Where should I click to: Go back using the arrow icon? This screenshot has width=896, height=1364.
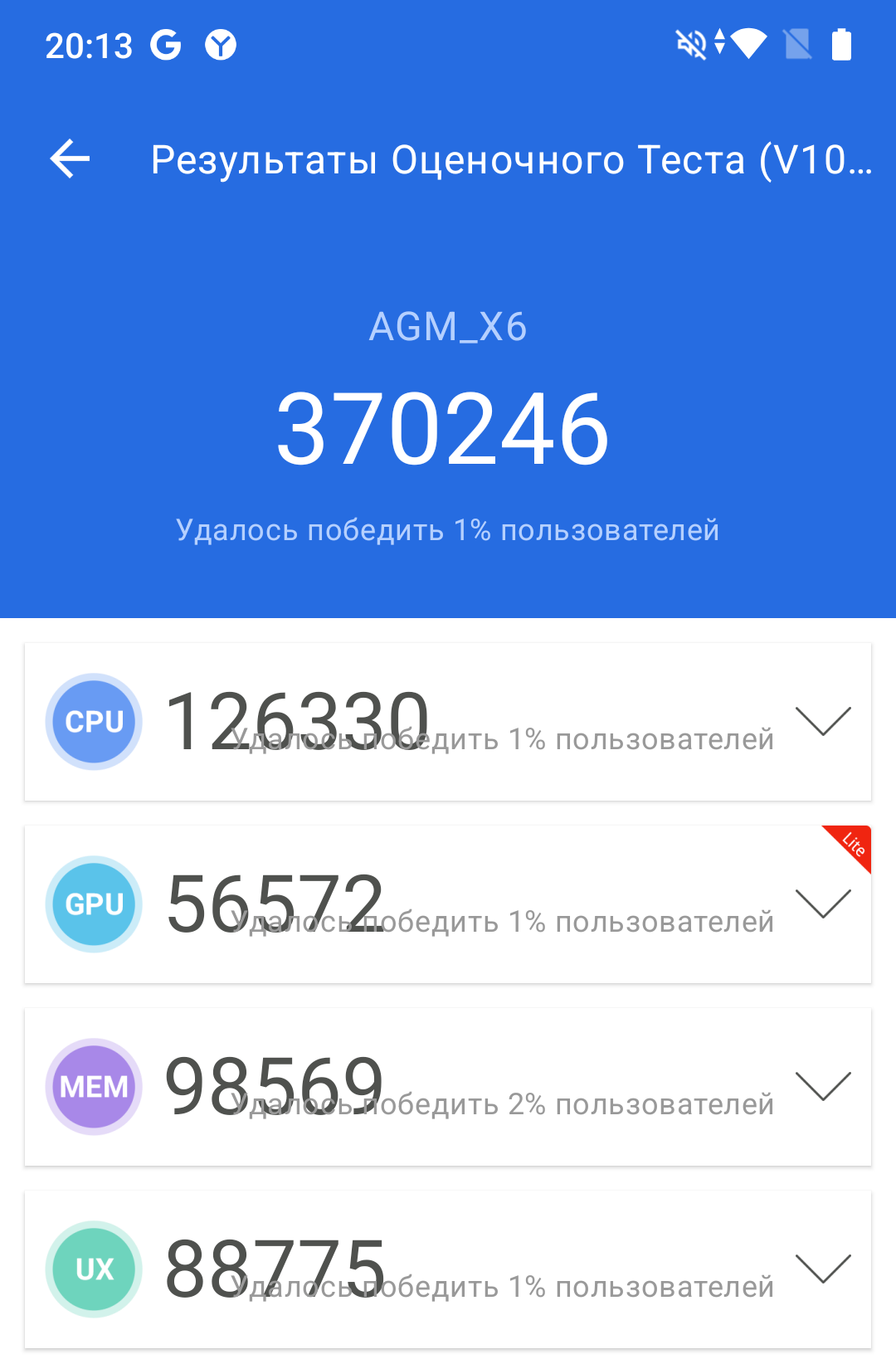tap(70, 159)
